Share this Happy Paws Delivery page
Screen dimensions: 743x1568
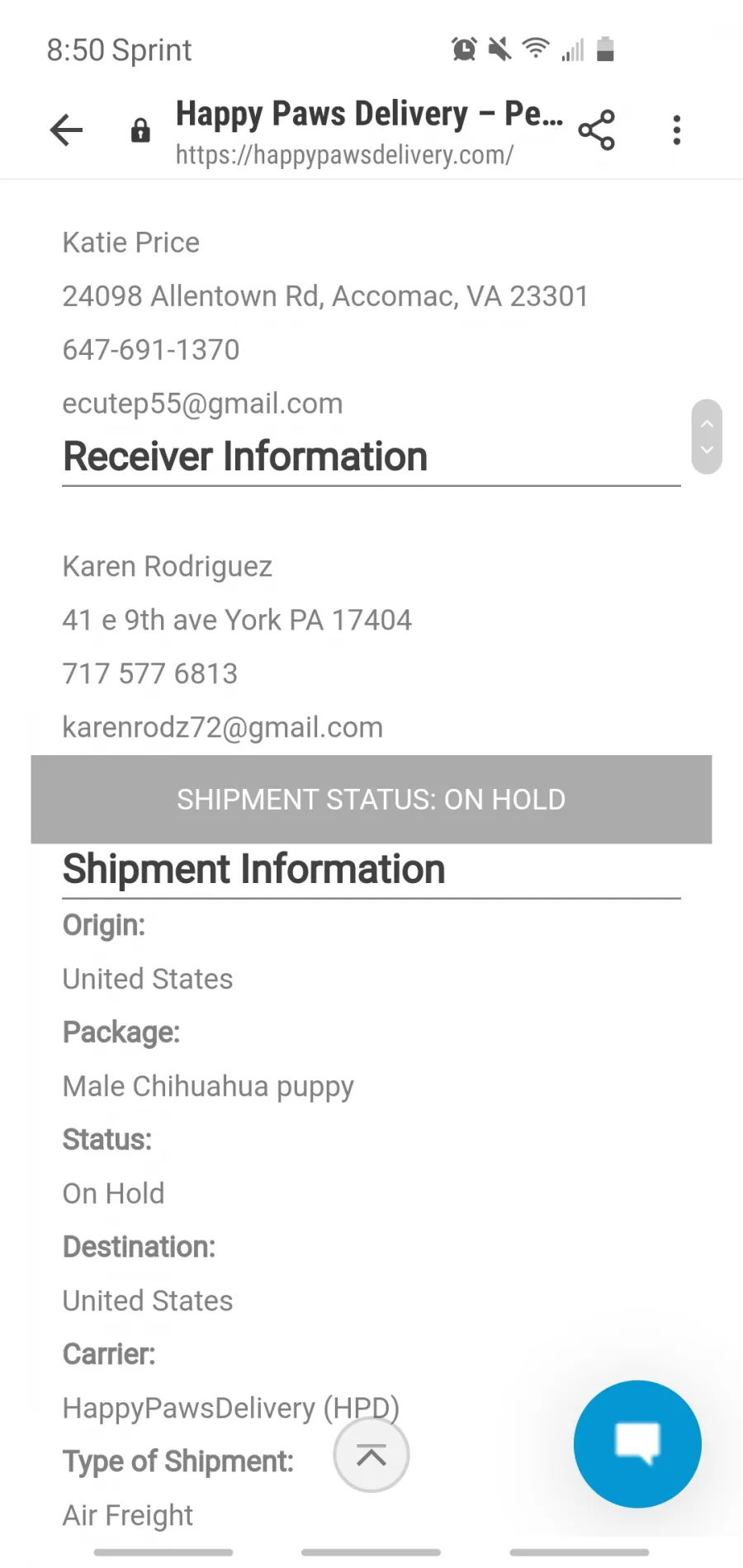tap(596, 130)
